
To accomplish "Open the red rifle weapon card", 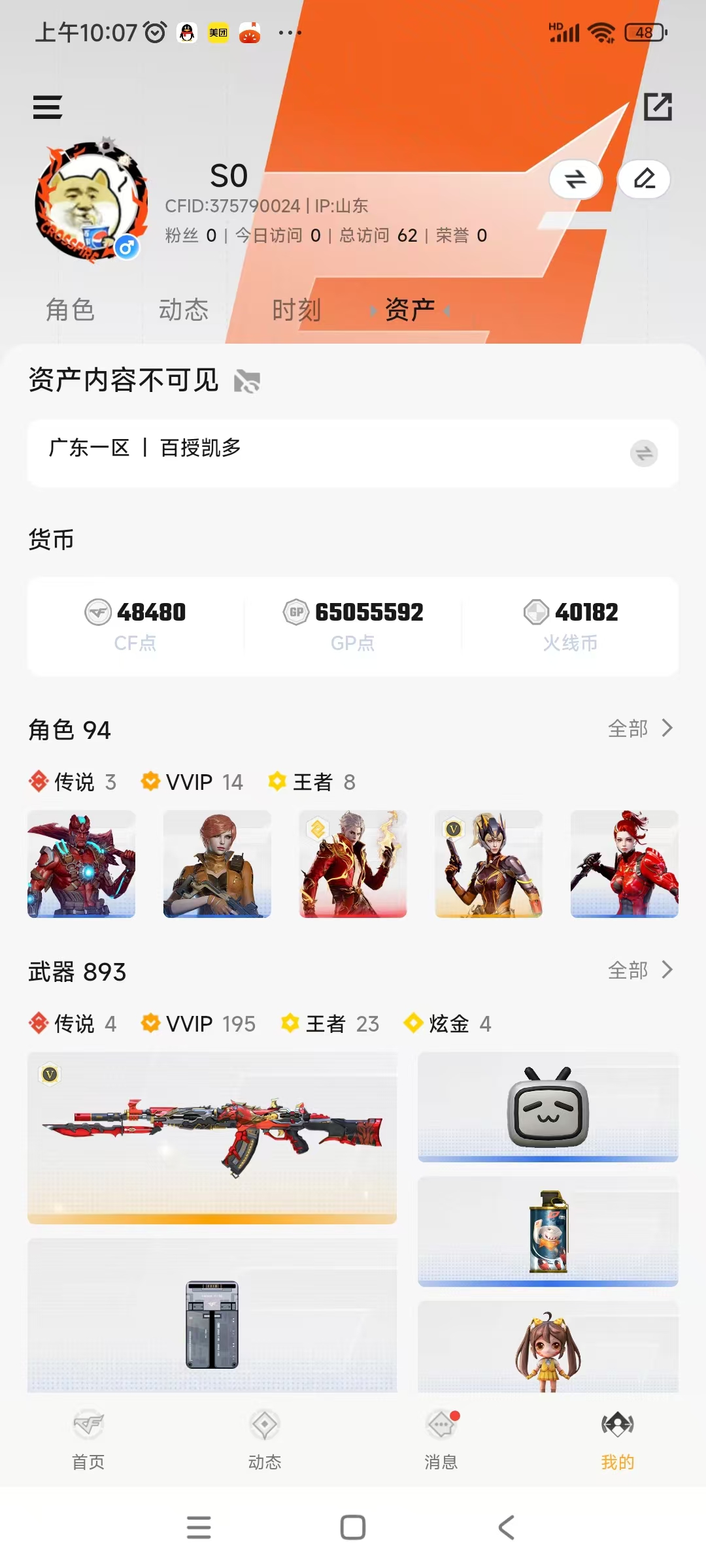I will pyautogui.click(x=212, y=1137).
